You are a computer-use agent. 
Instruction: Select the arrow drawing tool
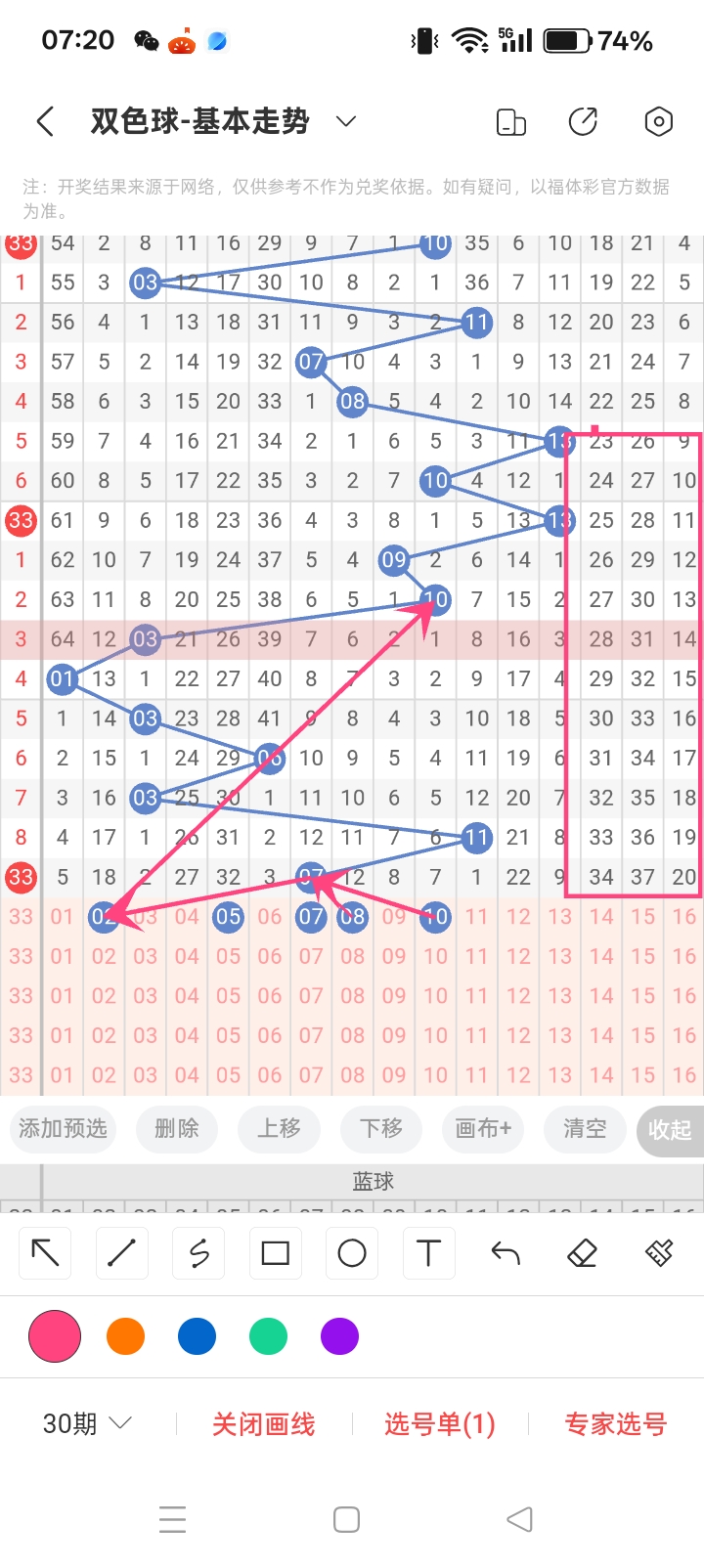[x=46, y=1253]
